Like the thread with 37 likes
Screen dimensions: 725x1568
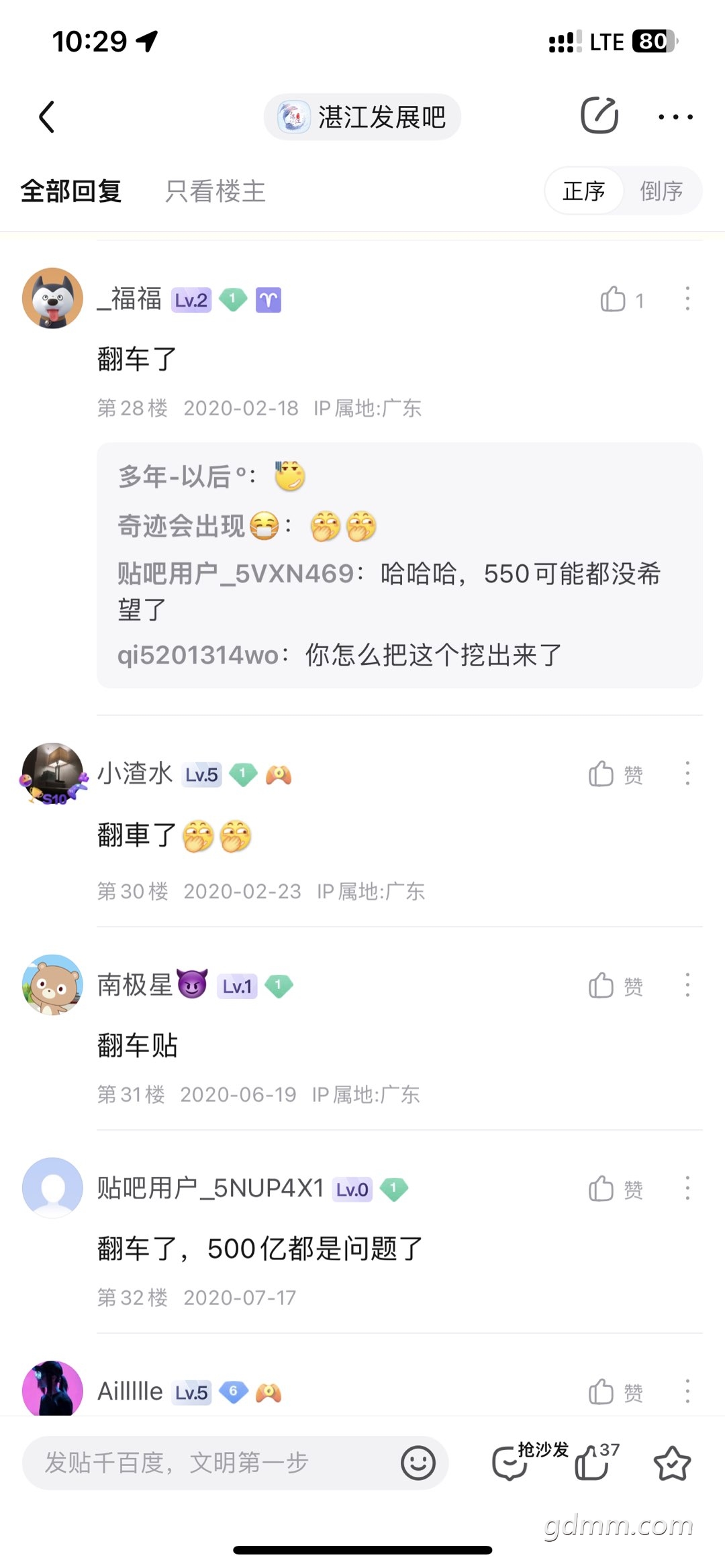click(x=597, y=1461)
